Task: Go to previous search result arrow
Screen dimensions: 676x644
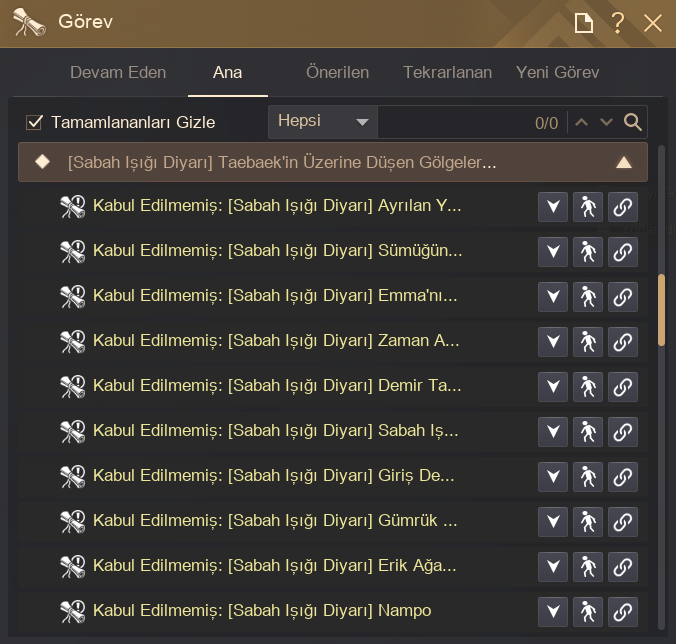Action: (x=581, y=122)
